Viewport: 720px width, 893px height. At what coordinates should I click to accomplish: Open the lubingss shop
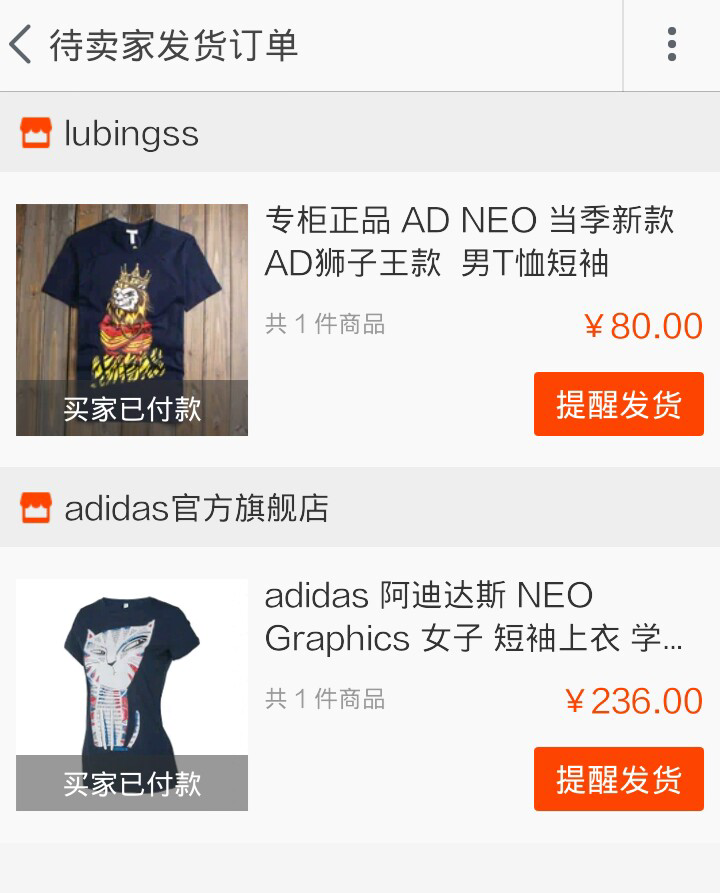click(x=130, y=133)
